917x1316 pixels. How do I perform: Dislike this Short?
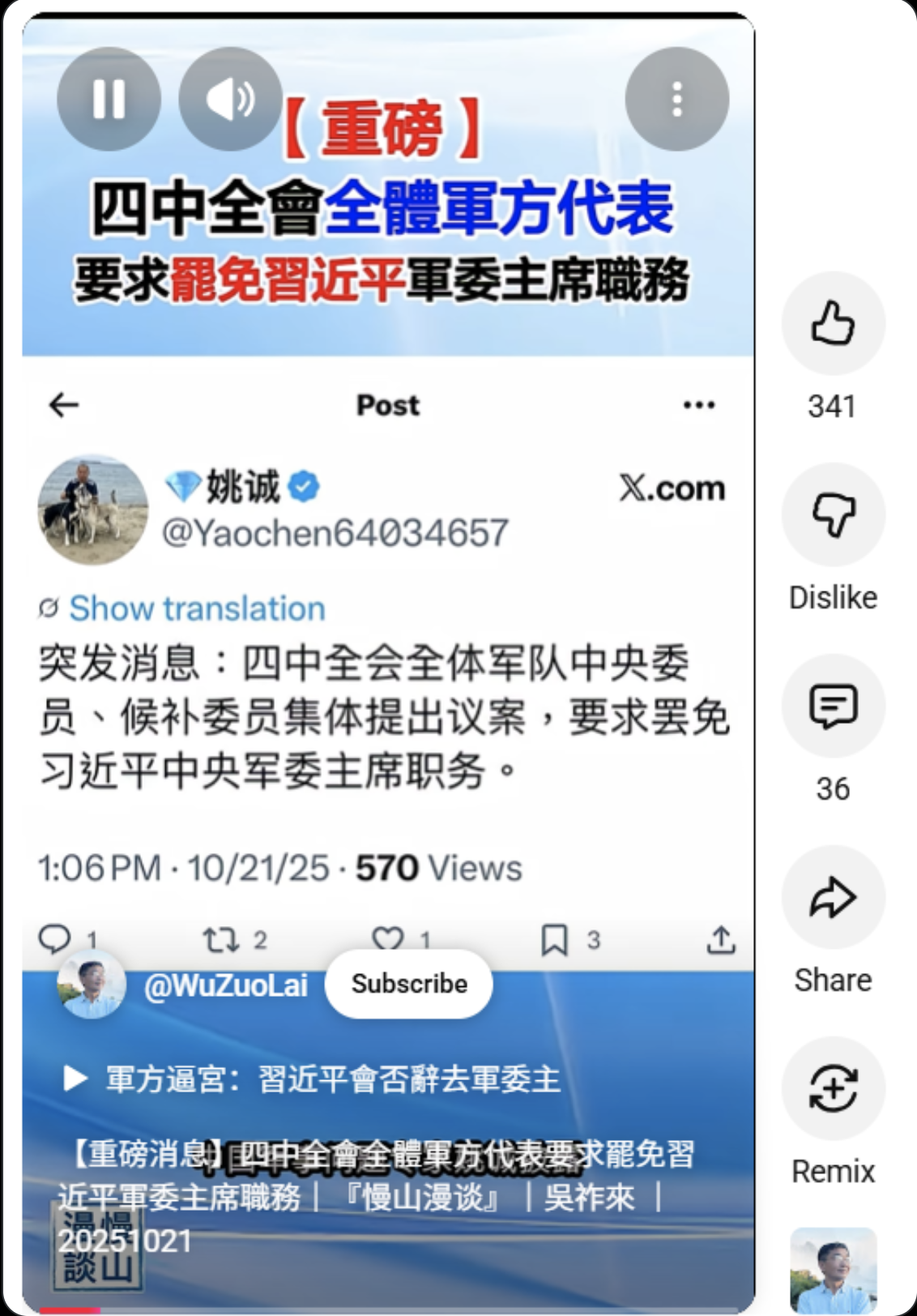pos(833,515)
